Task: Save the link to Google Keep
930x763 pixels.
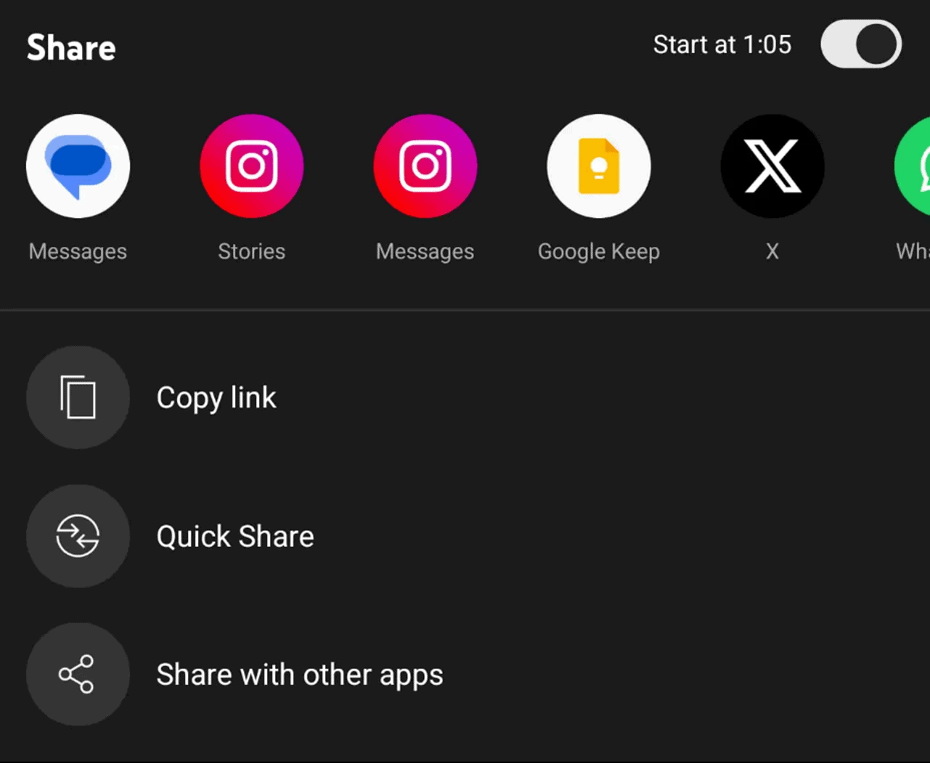Action: coord(598,166)
